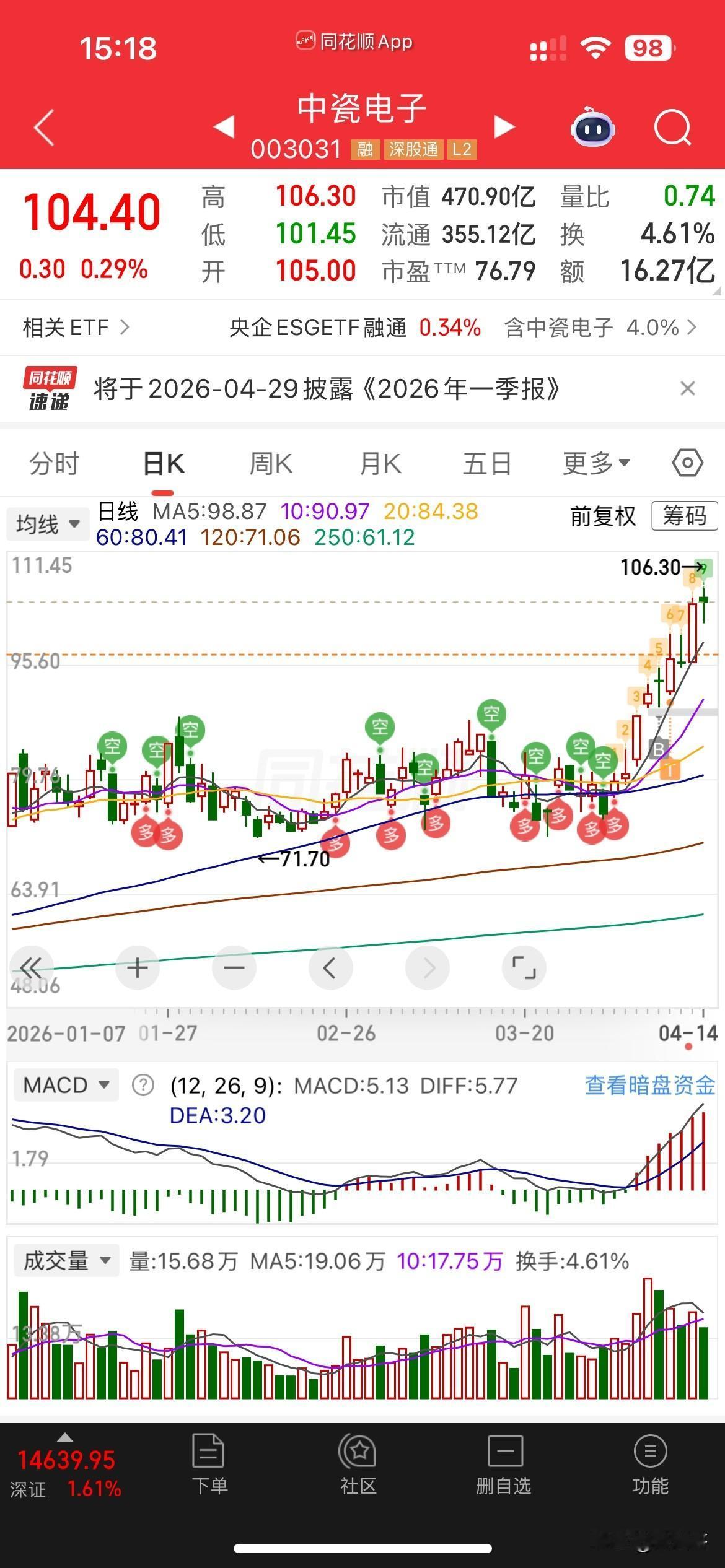725x1568 pixels.
Task: Toggle 前复权 price adjustment mode
Action: coord(602,517)
